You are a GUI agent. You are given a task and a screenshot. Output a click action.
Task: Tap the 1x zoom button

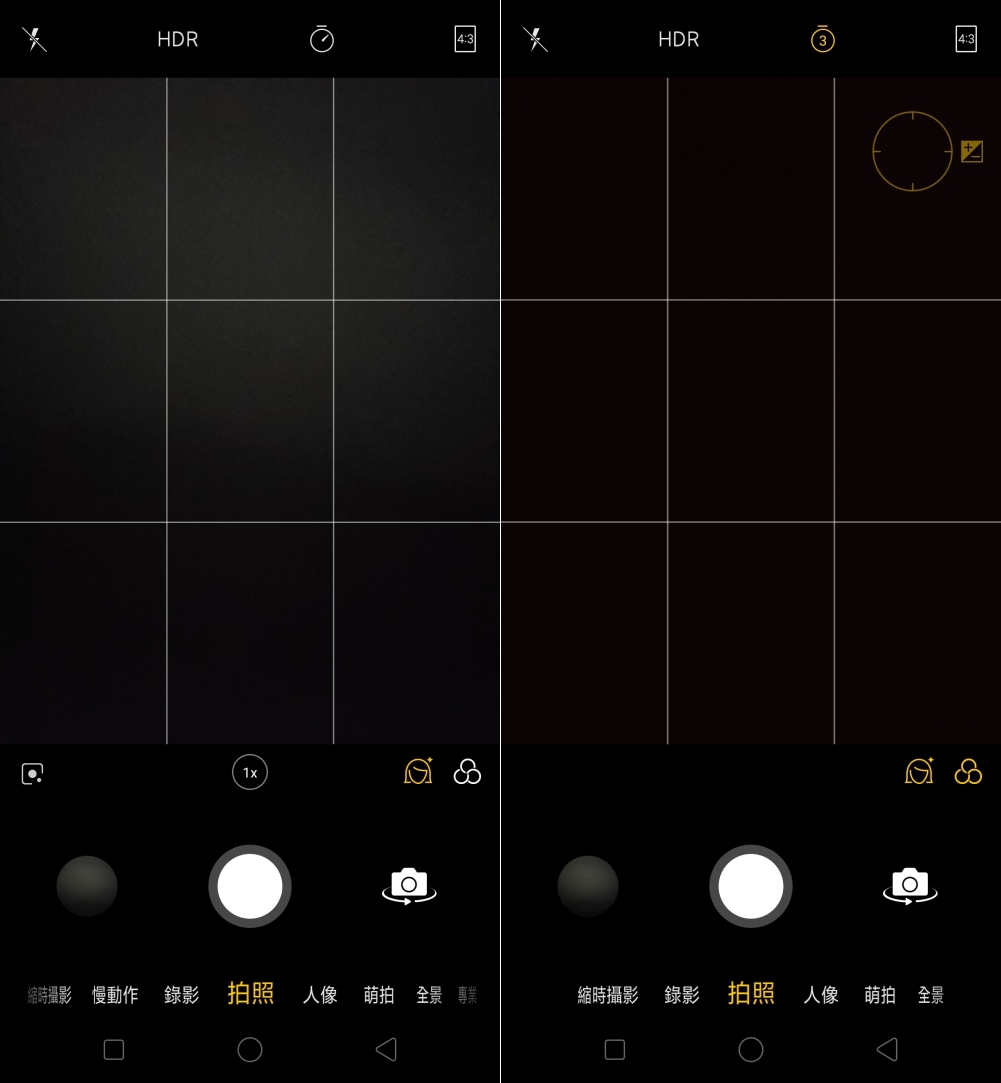coord(250,772)
